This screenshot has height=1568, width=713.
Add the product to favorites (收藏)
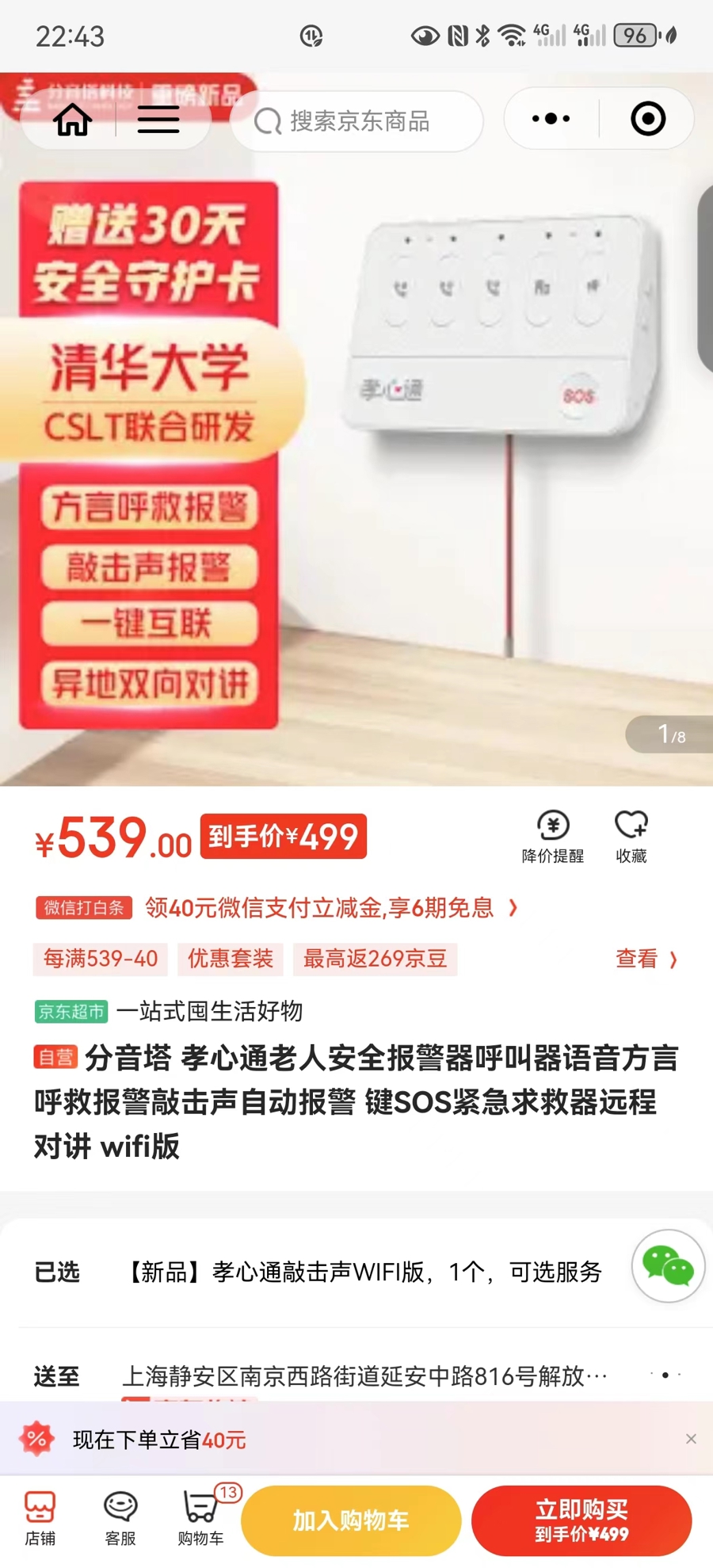point(631,836)
